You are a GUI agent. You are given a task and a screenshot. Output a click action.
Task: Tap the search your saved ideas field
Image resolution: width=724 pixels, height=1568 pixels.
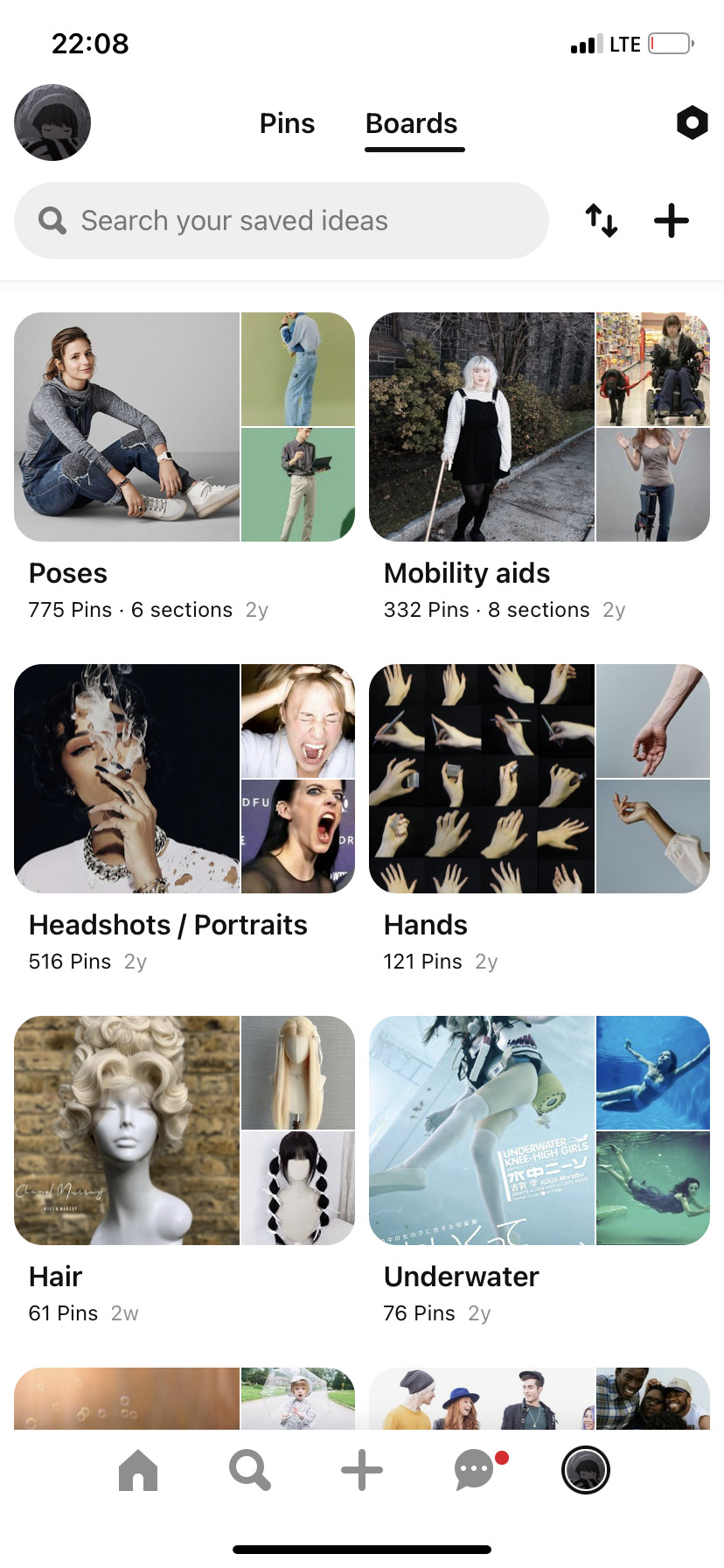pos(282,220)
